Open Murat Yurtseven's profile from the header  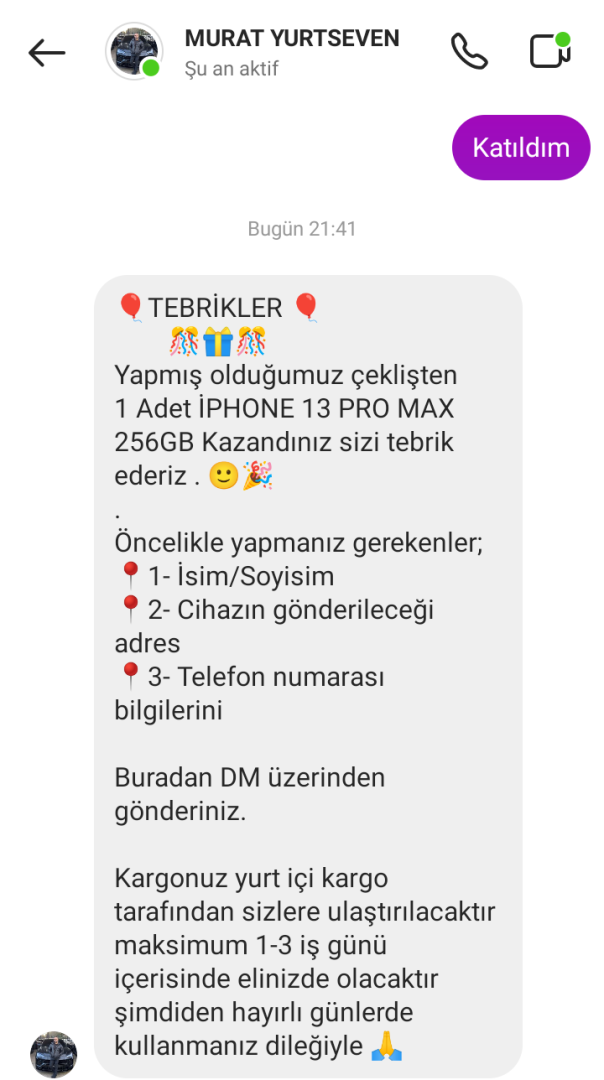pyautogui.click(x=290, y=52)
